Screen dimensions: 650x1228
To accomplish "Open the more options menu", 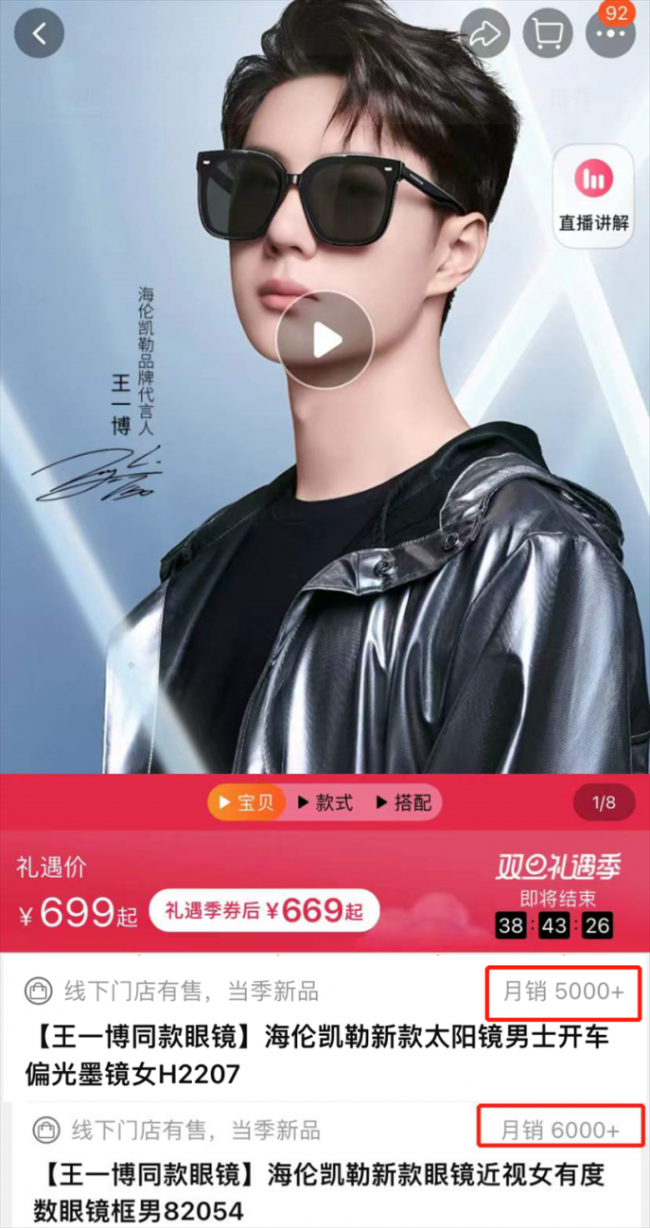I will 610,36.
